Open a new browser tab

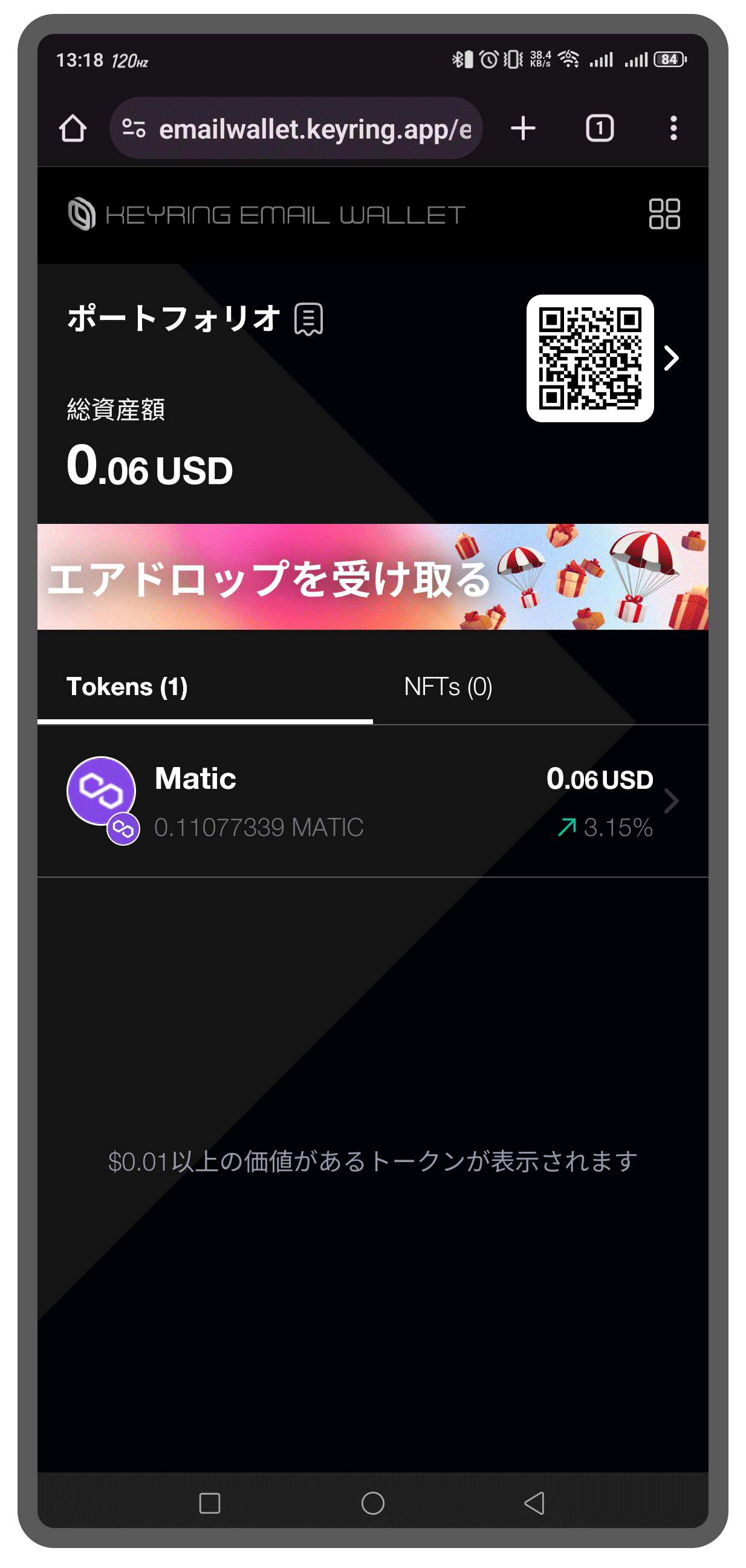pos(523,128)
